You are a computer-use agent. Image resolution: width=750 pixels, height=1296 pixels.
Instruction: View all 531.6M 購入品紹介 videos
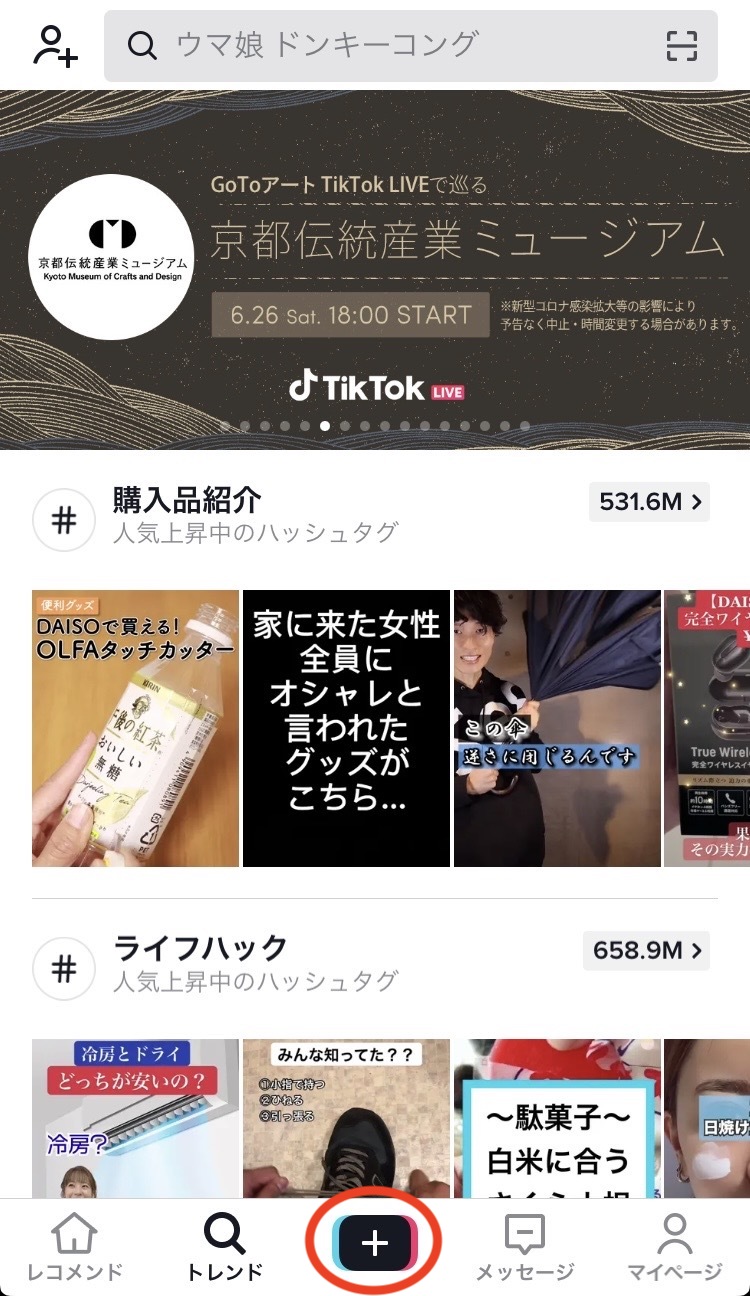649,502
